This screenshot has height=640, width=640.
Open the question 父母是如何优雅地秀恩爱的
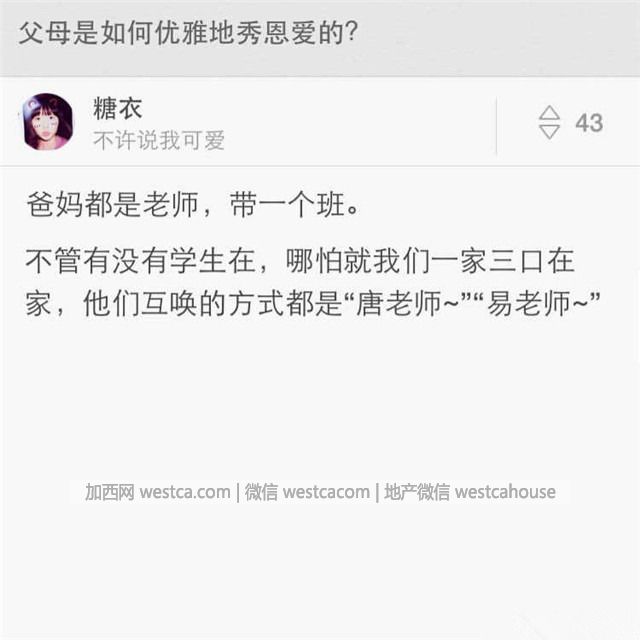(189, 32)
